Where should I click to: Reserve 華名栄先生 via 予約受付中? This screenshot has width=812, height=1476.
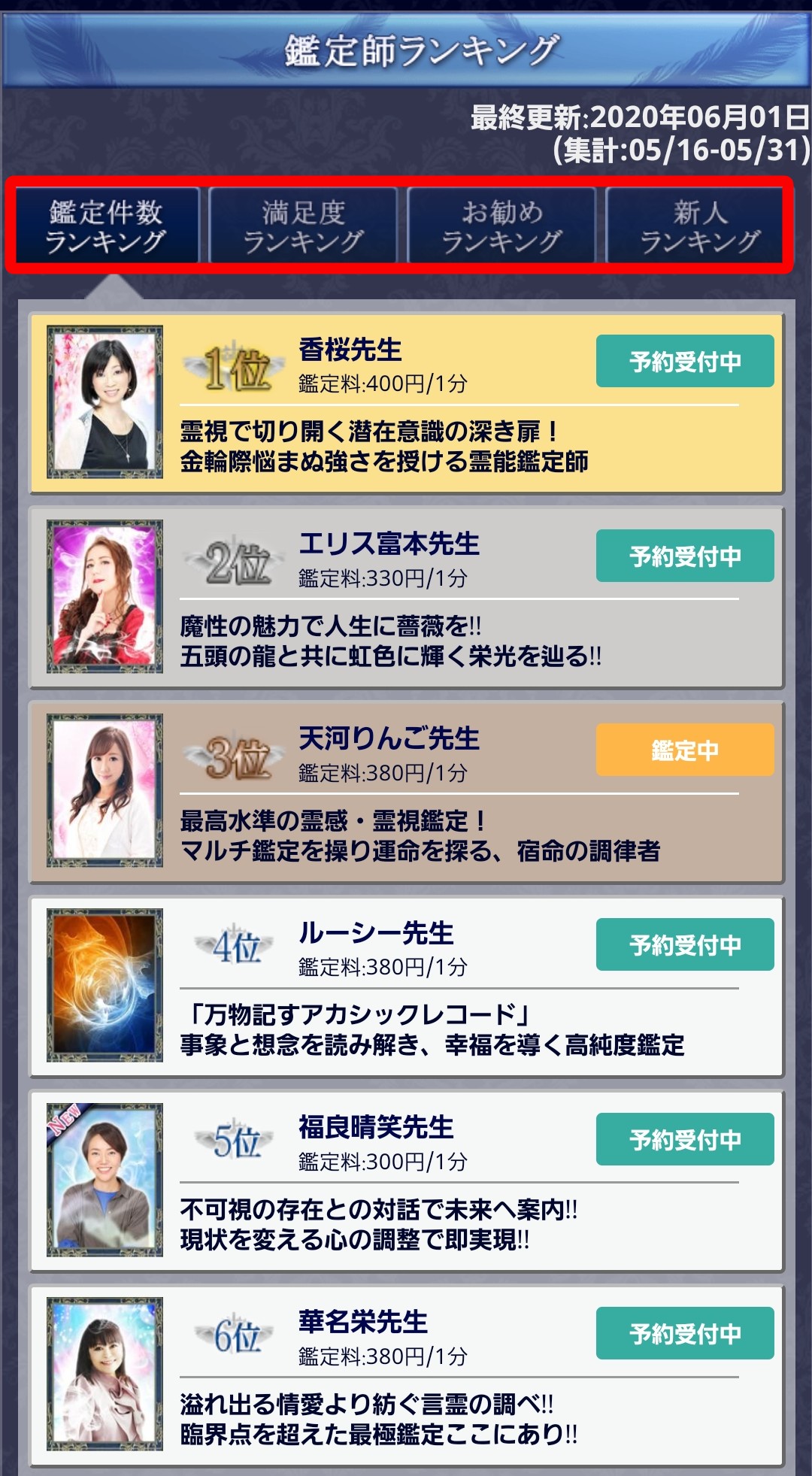(685, 1333)
